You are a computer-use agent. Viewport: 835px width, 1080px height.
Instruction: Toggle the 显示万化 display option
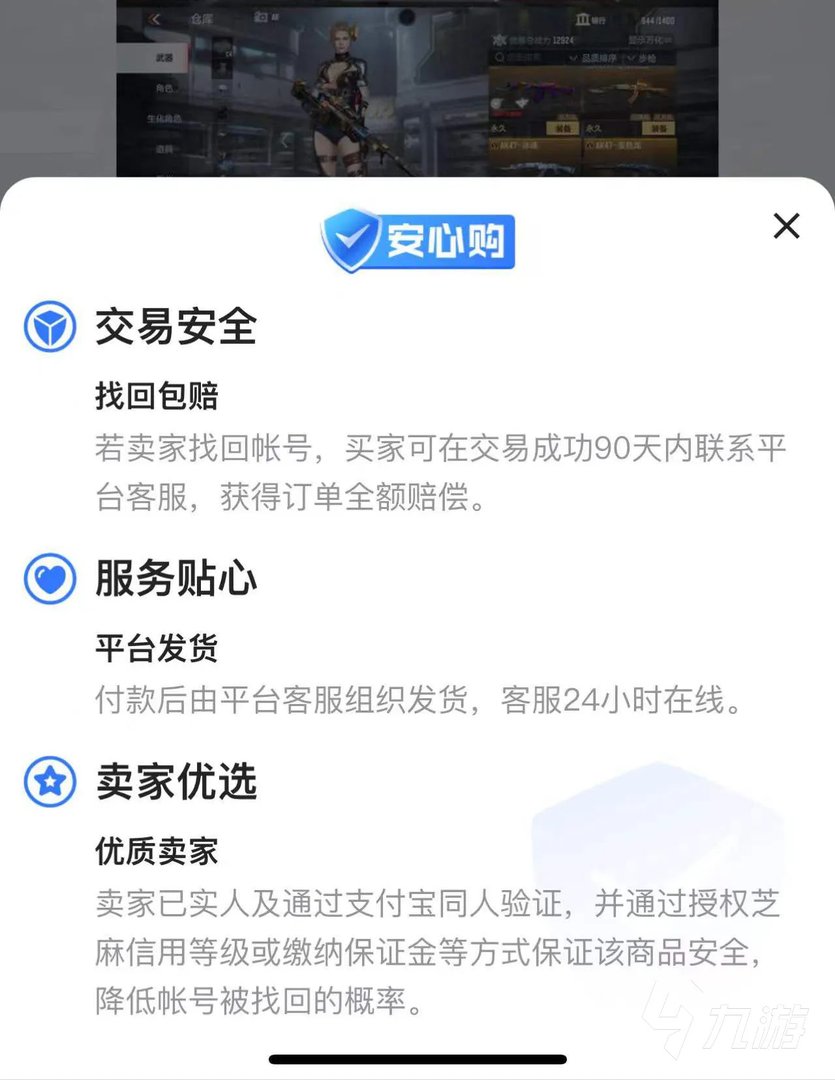click(648, 41)
